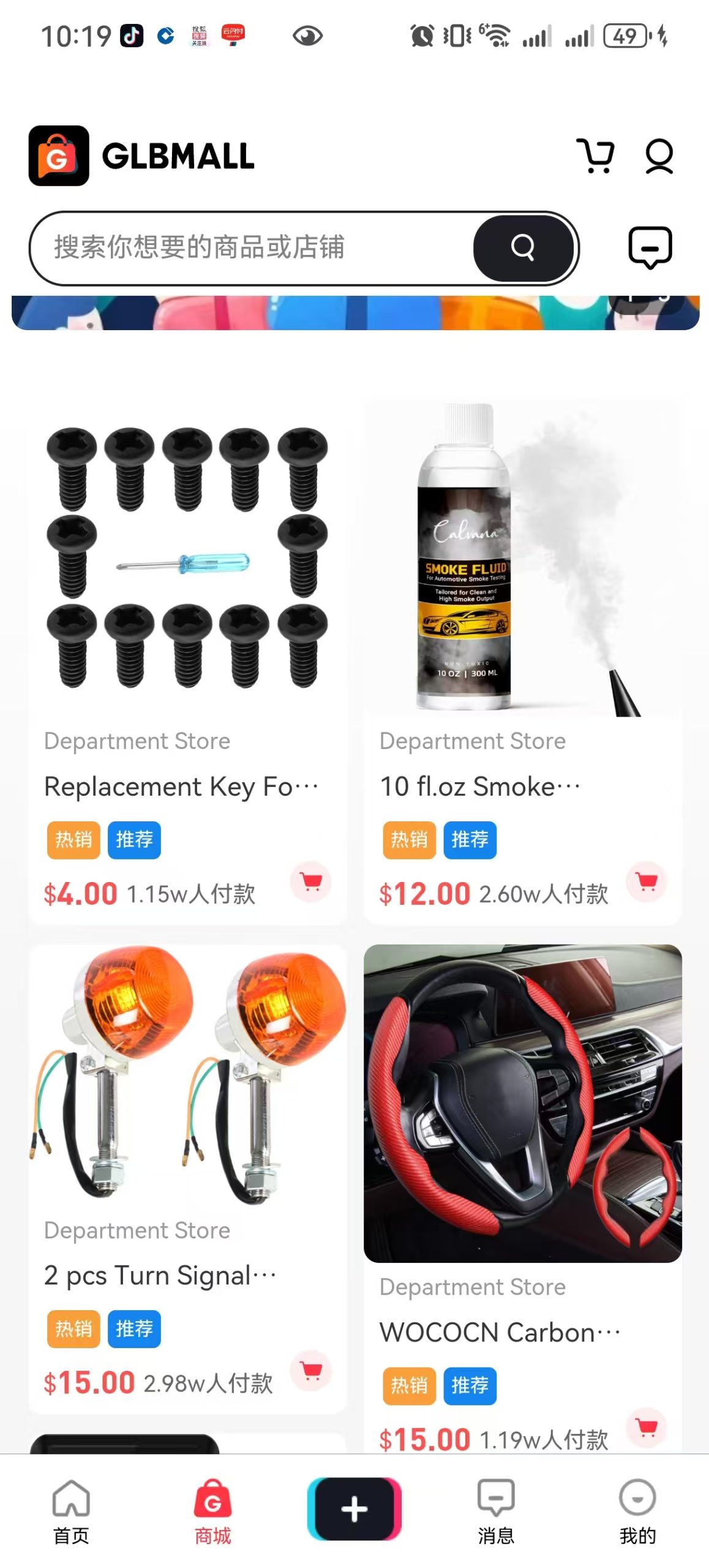
Task: Open the shopping cart icon
Action: pos(595,156)
